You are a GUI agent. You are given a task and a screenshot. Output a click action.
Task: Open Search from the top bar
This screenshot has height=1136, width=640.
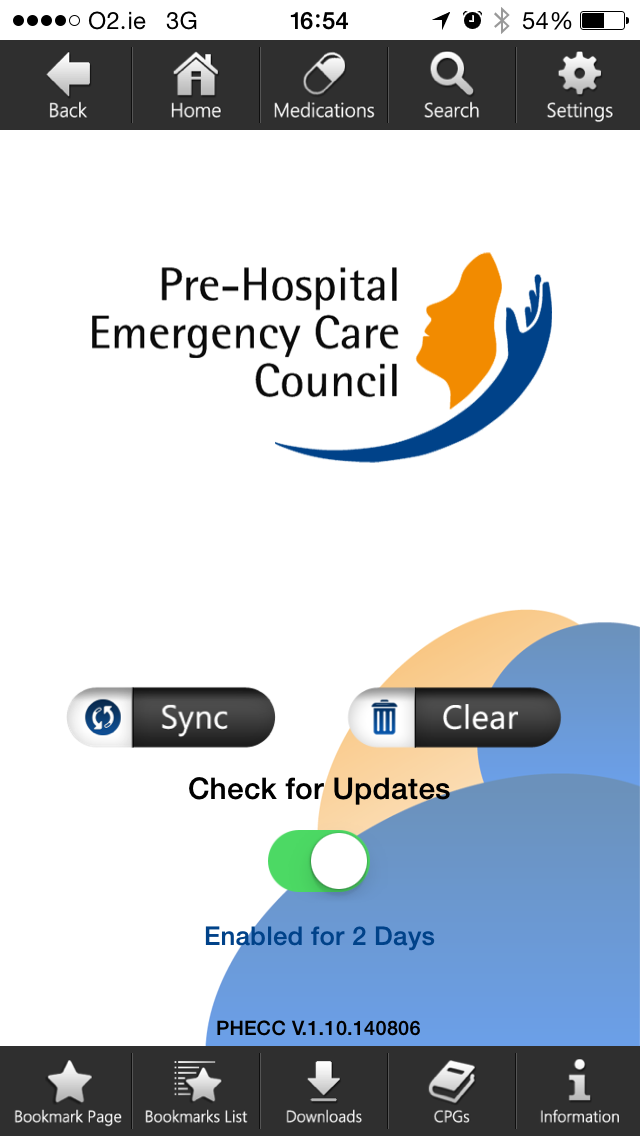[x=451, y=87]
